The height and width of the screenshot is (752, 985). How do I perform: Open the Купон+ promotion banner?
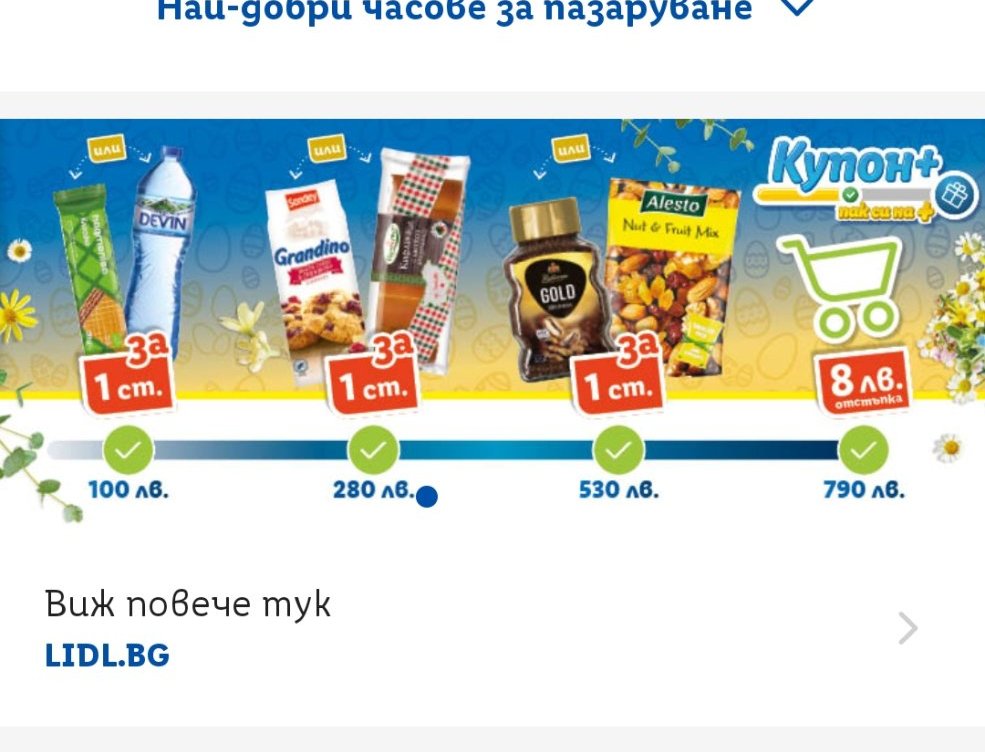(492, 320)
